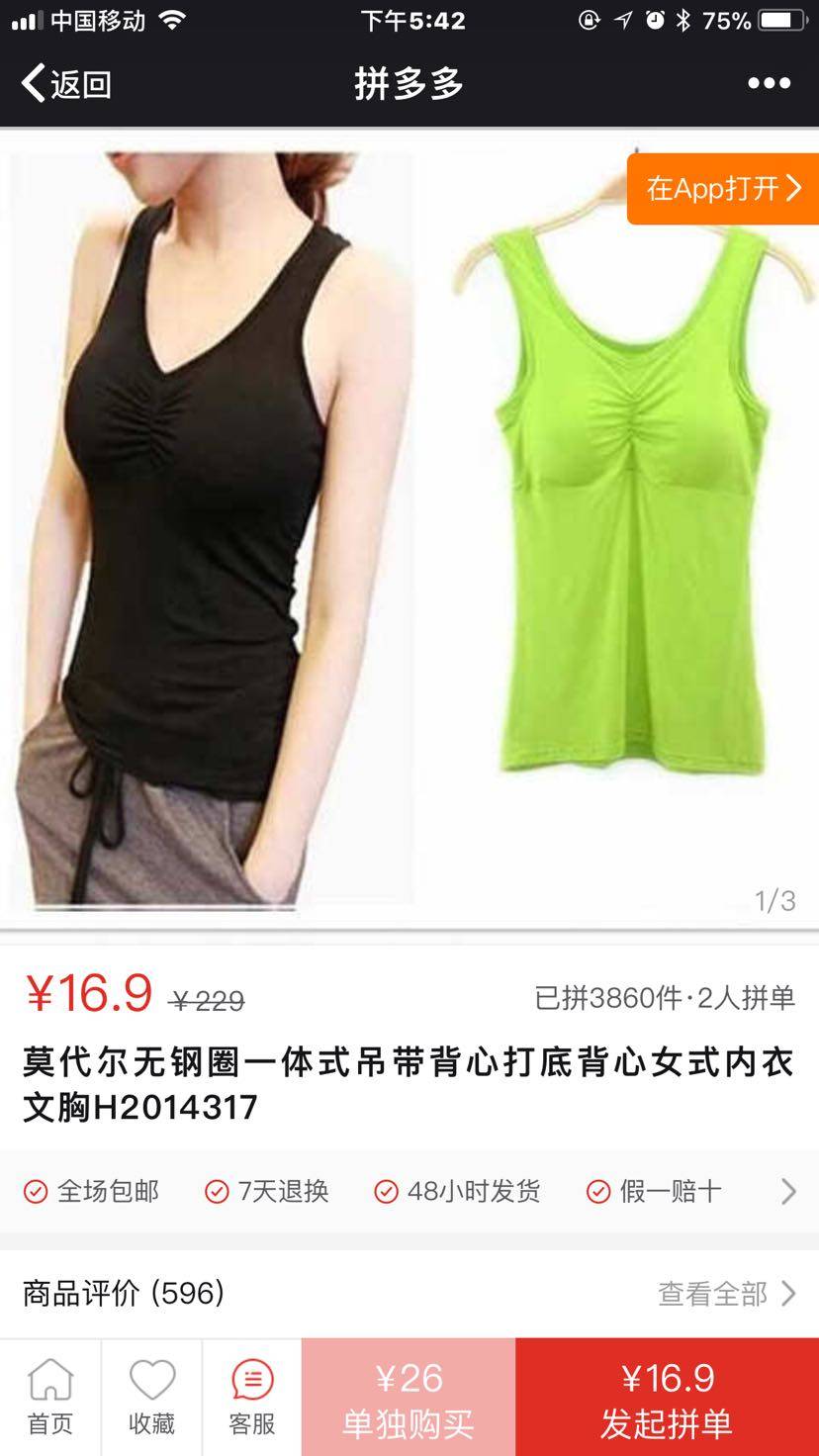
Task: Tap the 在App打开 banner button
Action: coord(723,188)
